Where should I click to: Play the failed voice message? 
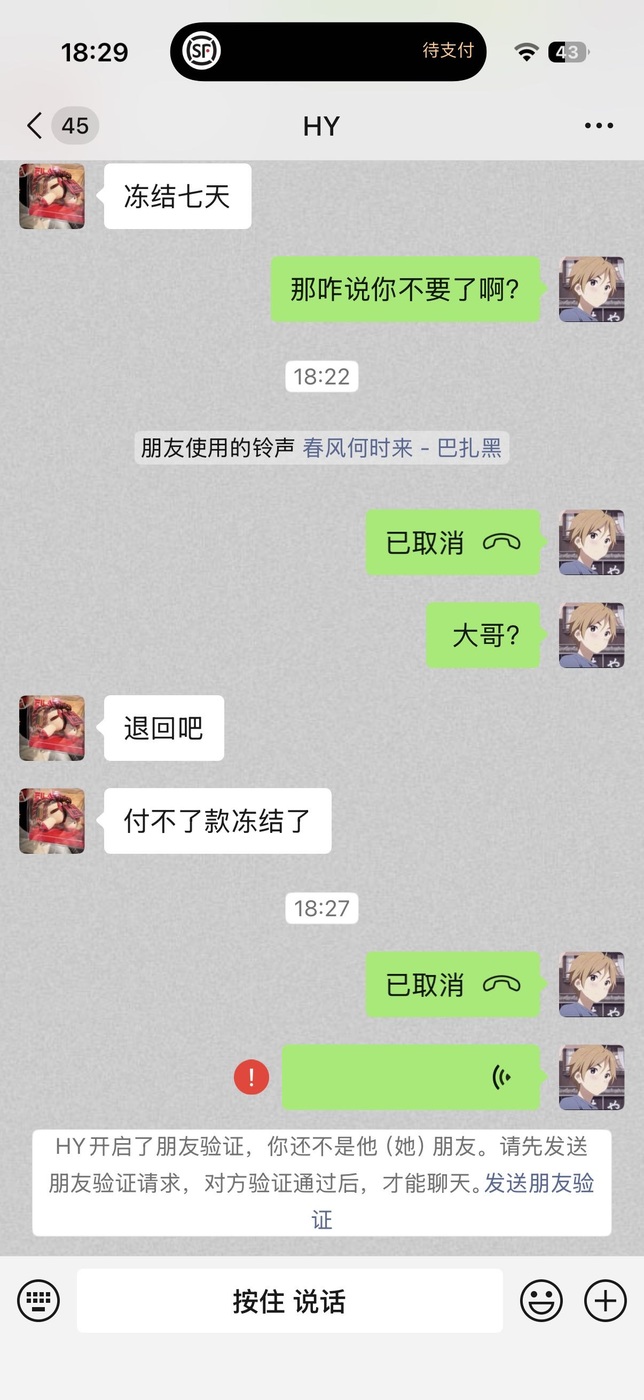[411, 1077]
